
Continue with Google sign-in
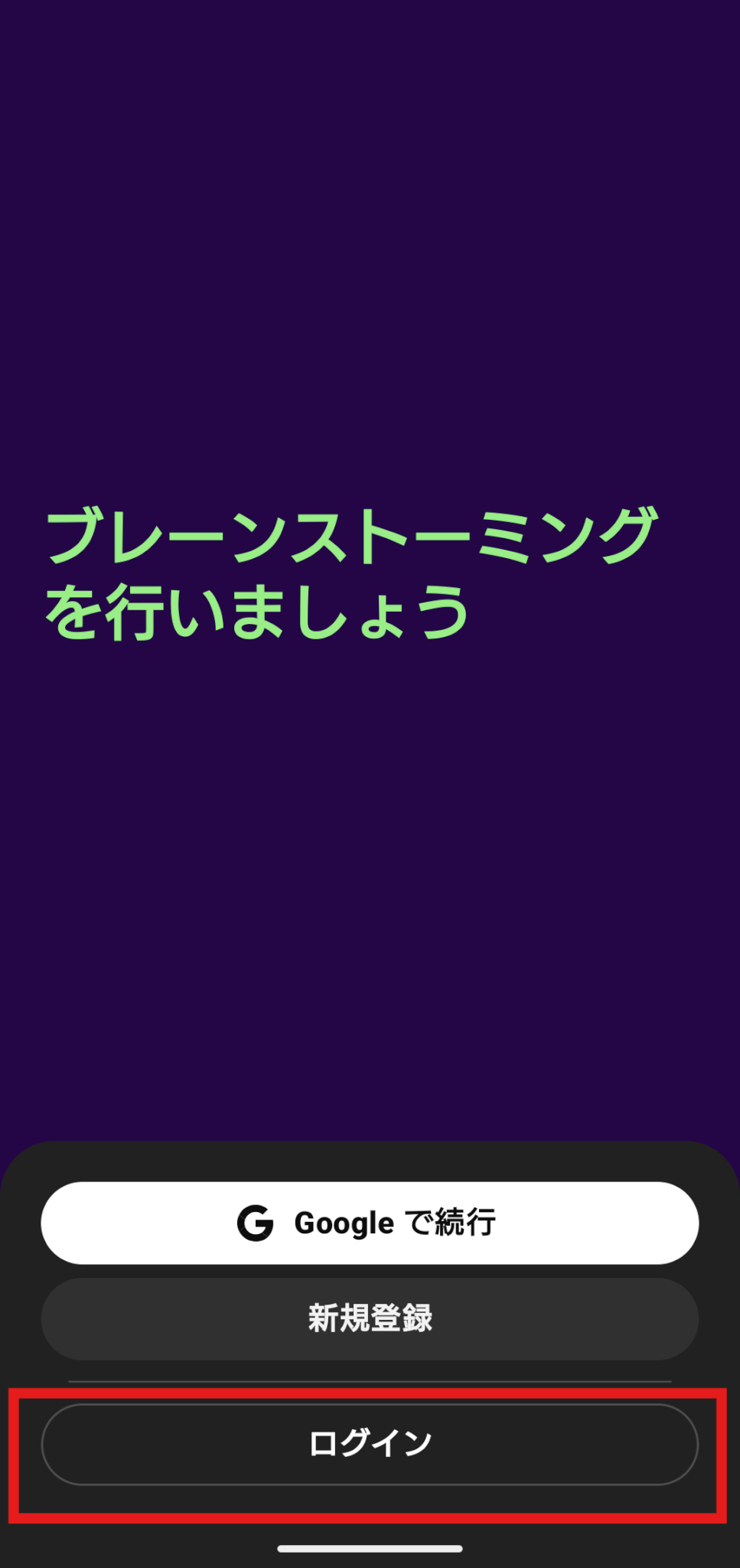tap(370, 1223)
